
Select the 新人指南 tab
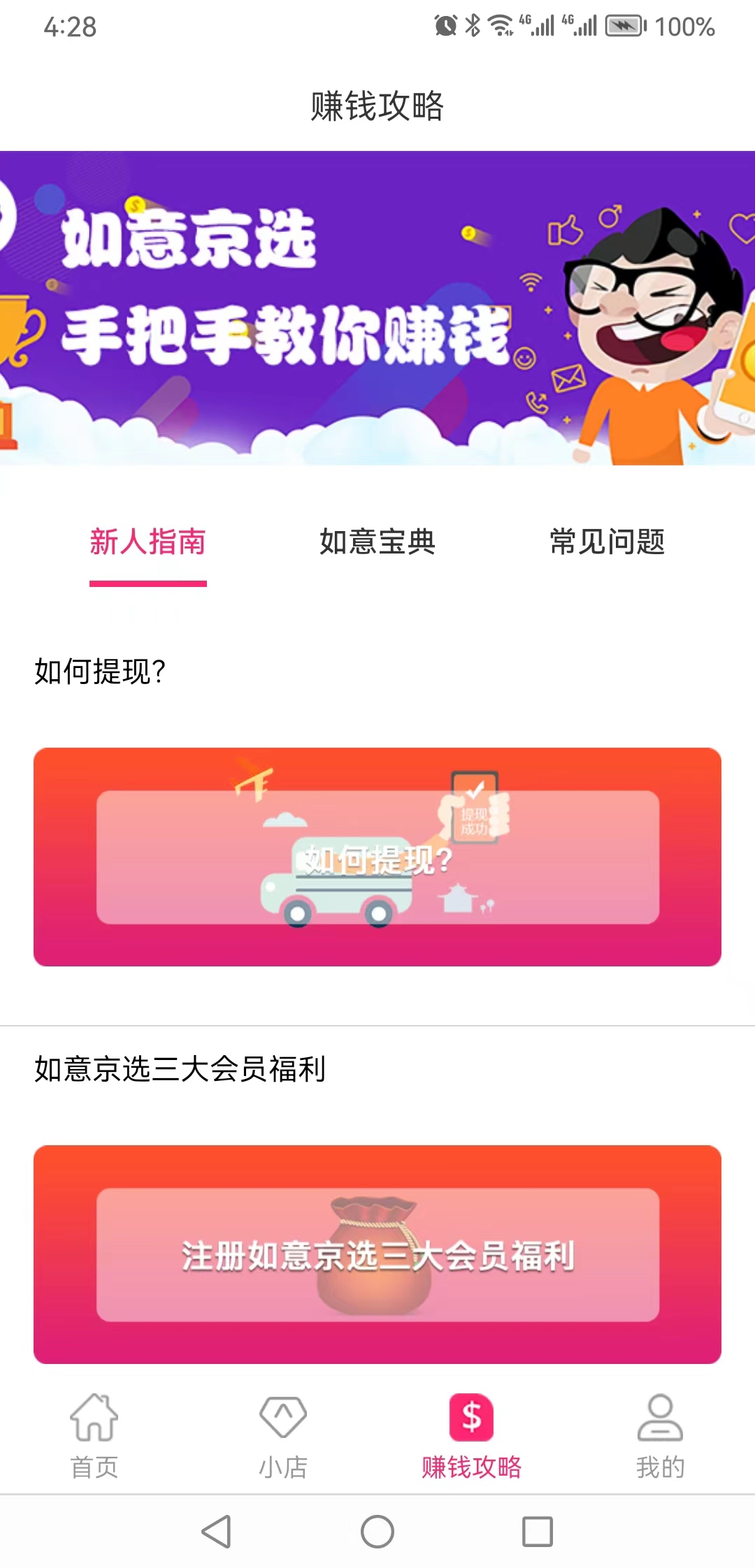148,543
